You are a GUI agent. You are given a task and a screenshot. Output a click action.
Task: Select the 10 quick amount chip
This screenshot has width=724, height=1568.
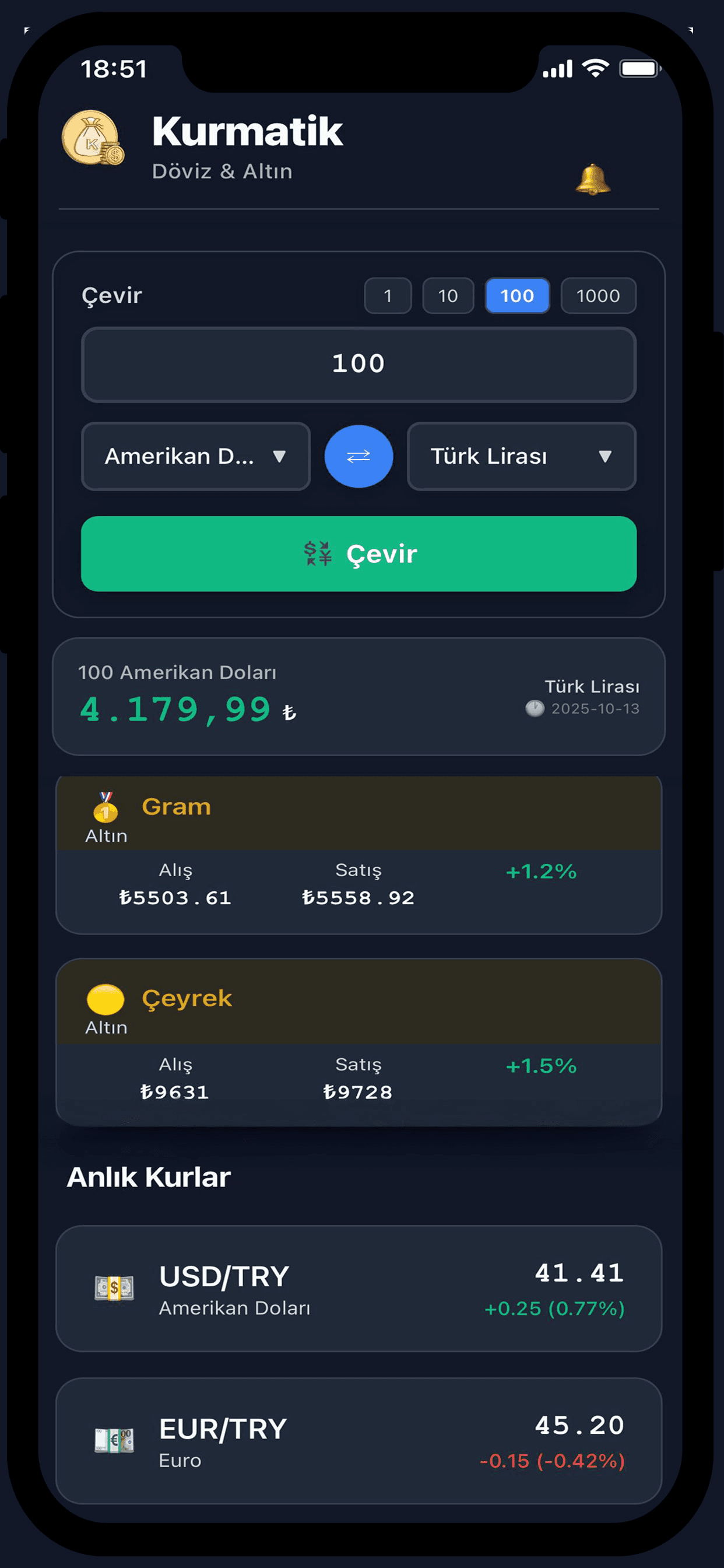pos(448,296)
